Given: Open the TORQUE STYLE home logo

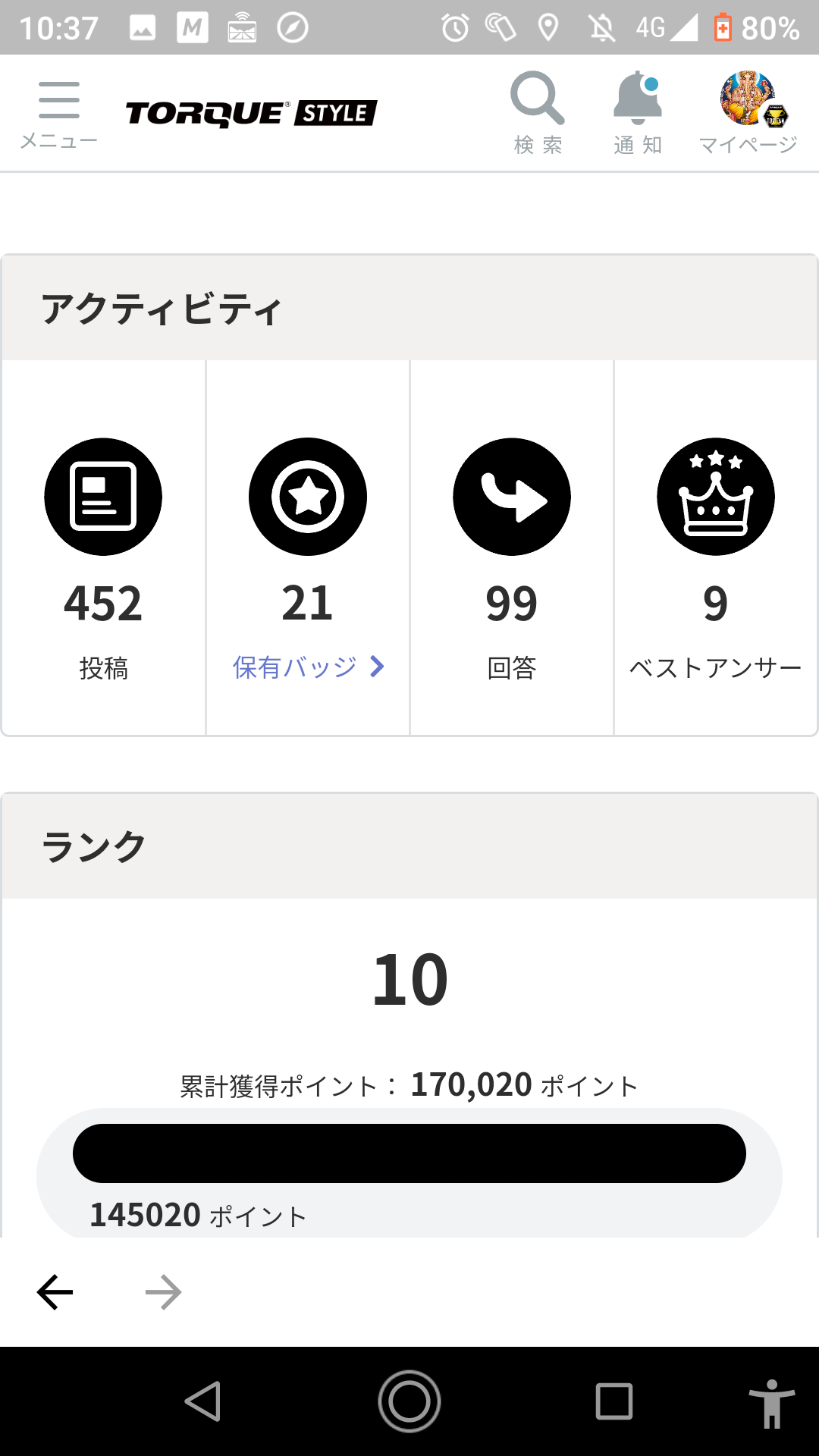Looking at the screenshot, I should (x=251, y=114).
